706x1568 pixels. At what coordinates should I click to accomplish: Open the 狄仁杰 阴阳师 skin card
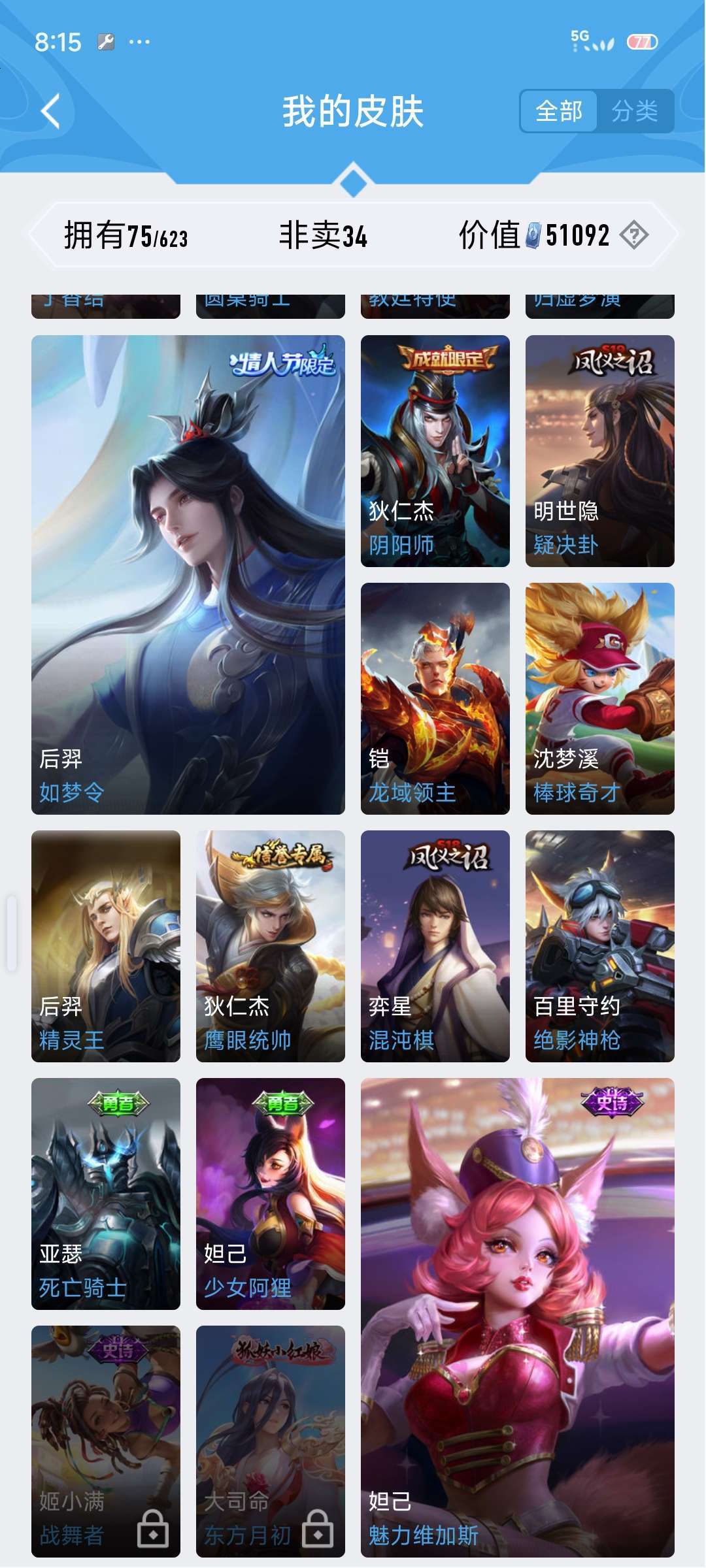[435, 451]
